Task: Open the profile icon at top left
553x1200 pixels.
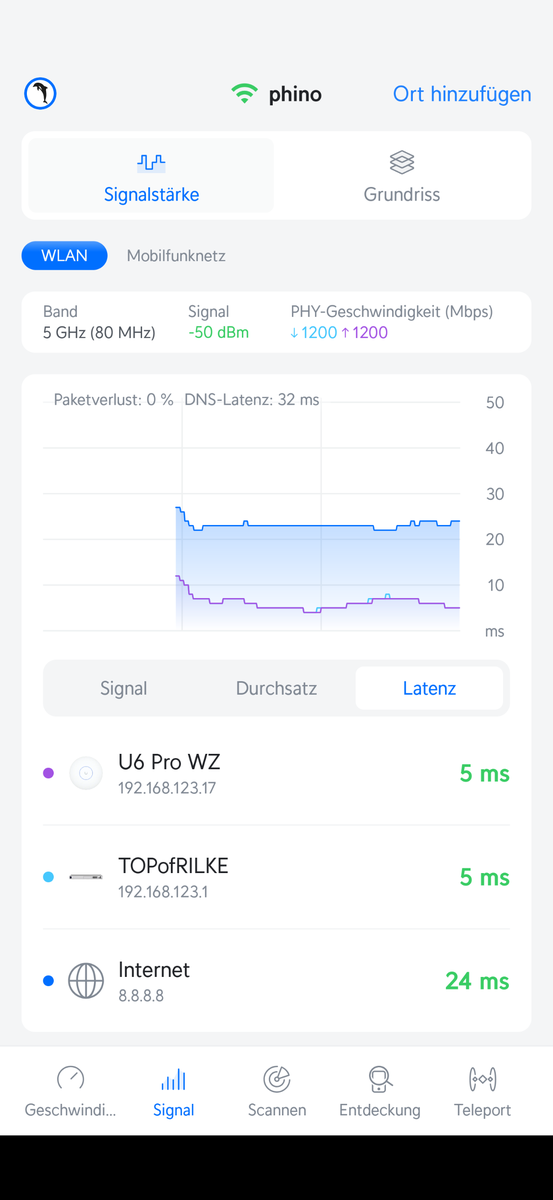Action: (x=40, y=94)
